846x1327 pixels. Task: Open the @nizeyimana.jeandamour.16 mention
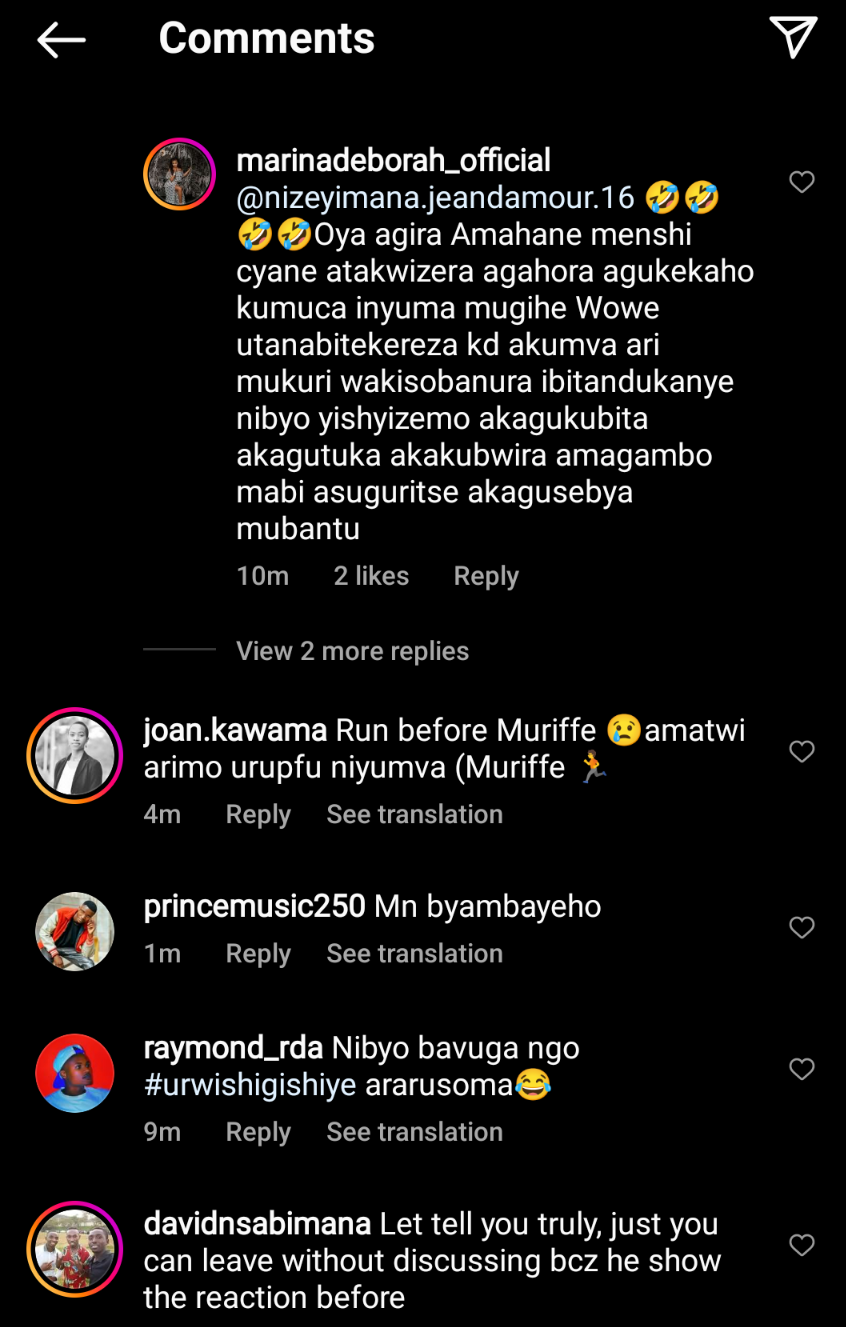(x=435, y=198)
